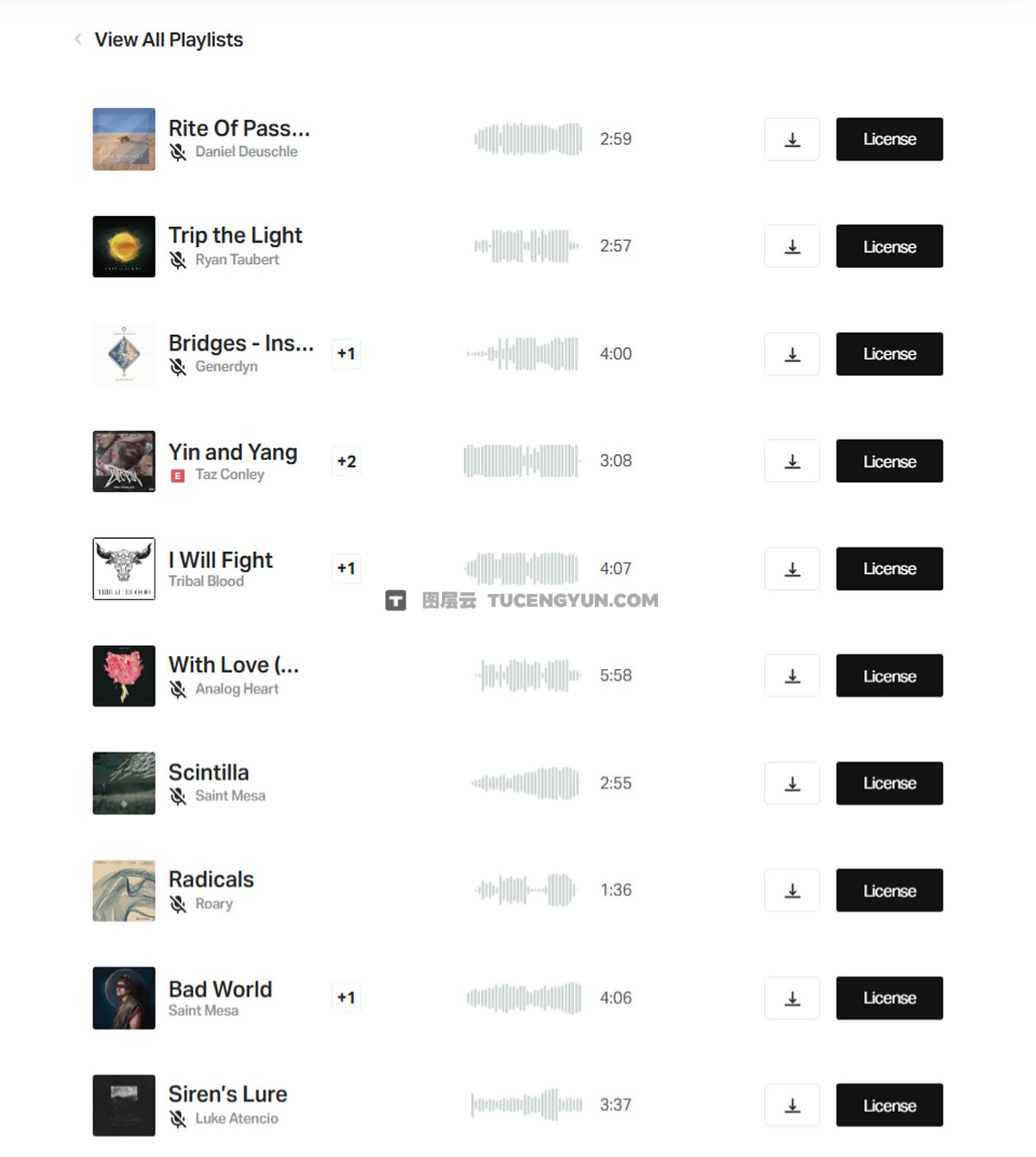Seek in the With Love waveform
The image size is (1036, 1157).
[527, 675]
